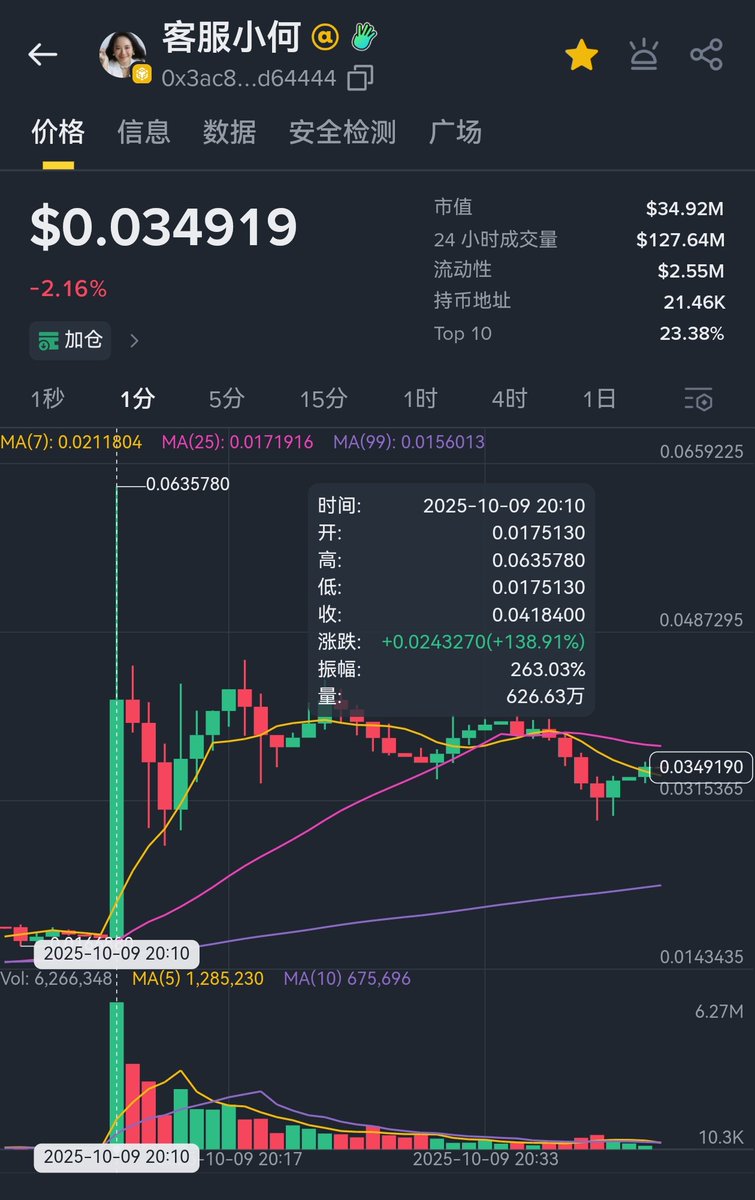Select the 15分 chart interval
The width and height of the screenshot is (755, 1200).
click(x=323, y=399)
